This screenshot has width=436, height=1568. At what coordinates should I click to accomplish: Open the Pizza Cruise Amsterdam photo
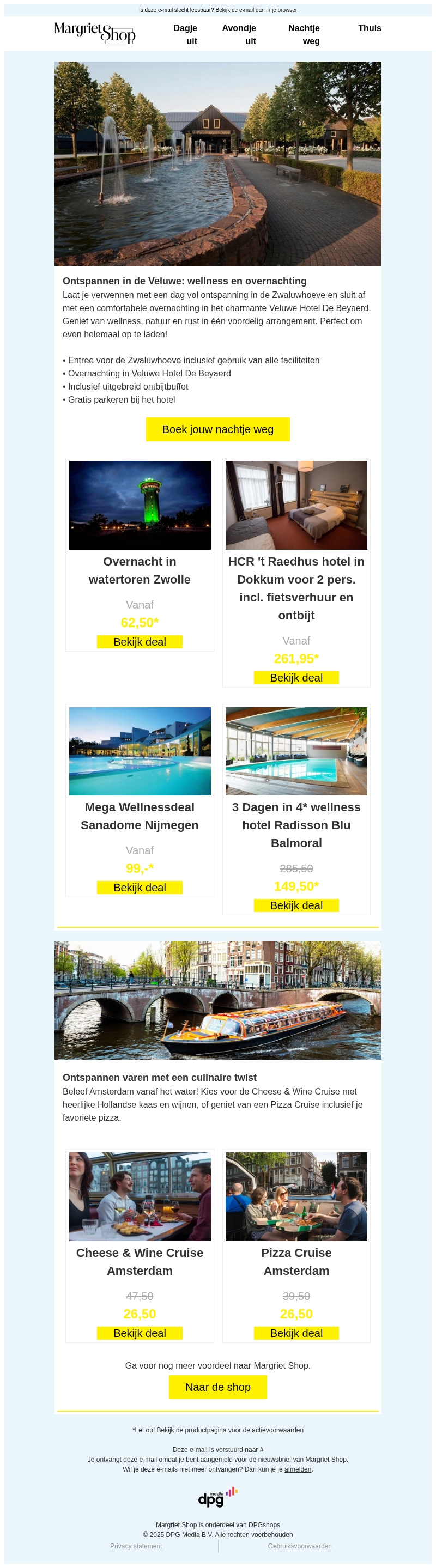(296, 1196)
